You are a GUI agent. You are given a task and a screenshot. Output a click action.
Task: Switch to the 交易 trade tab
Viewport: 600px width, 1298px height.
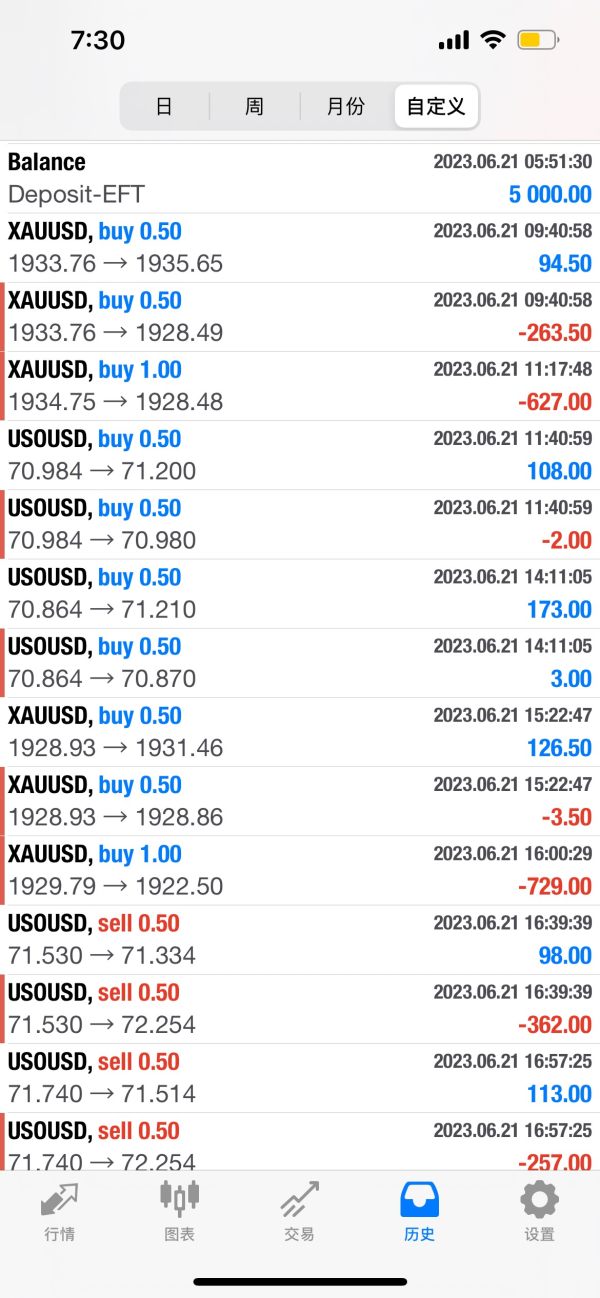(x=300, y=1210)
